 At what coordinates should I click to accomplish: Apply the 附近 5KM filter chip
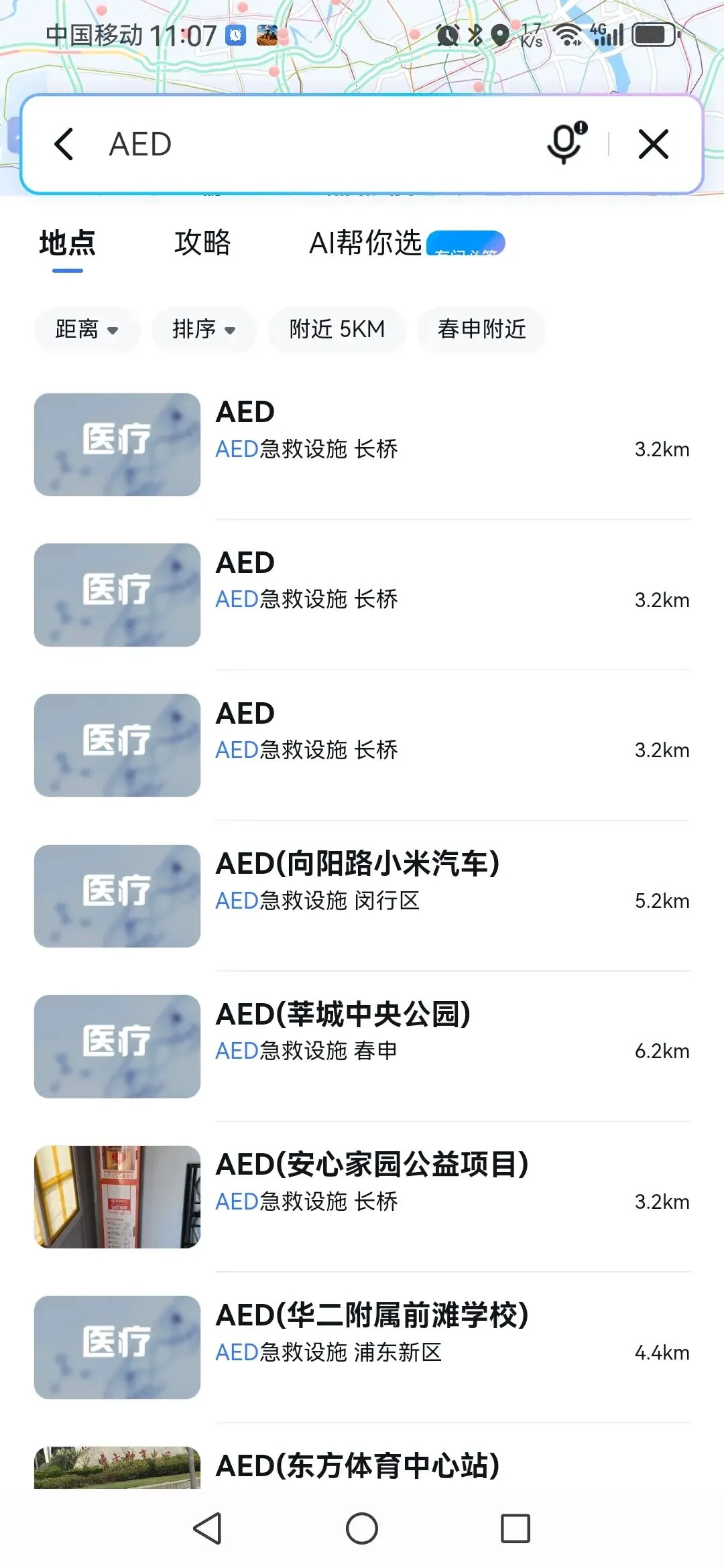pos(337,329)
